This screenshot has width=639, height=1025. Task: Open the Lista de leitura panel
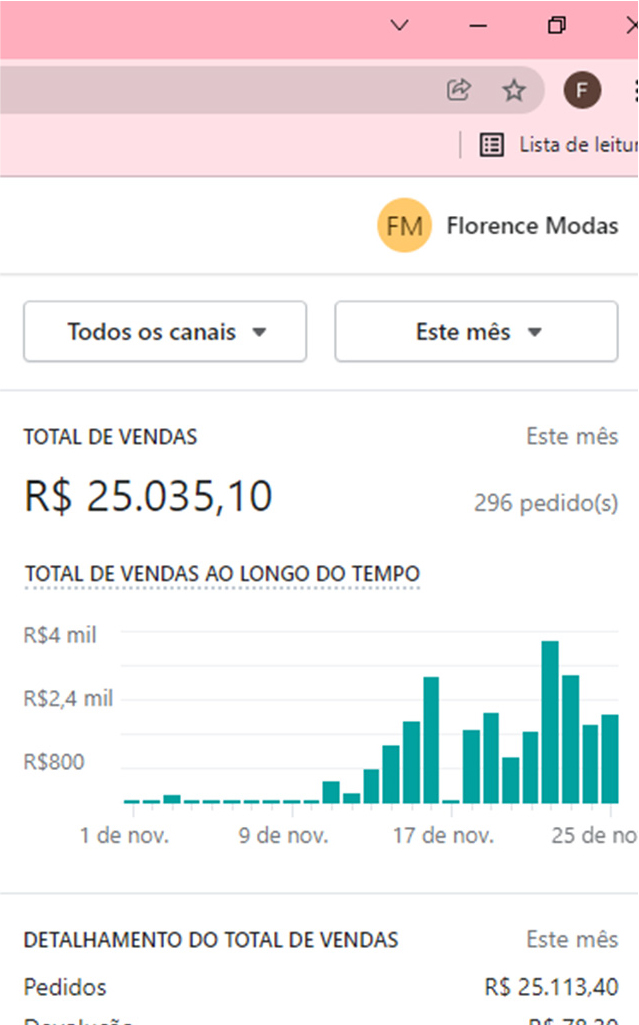coord(559,144)
